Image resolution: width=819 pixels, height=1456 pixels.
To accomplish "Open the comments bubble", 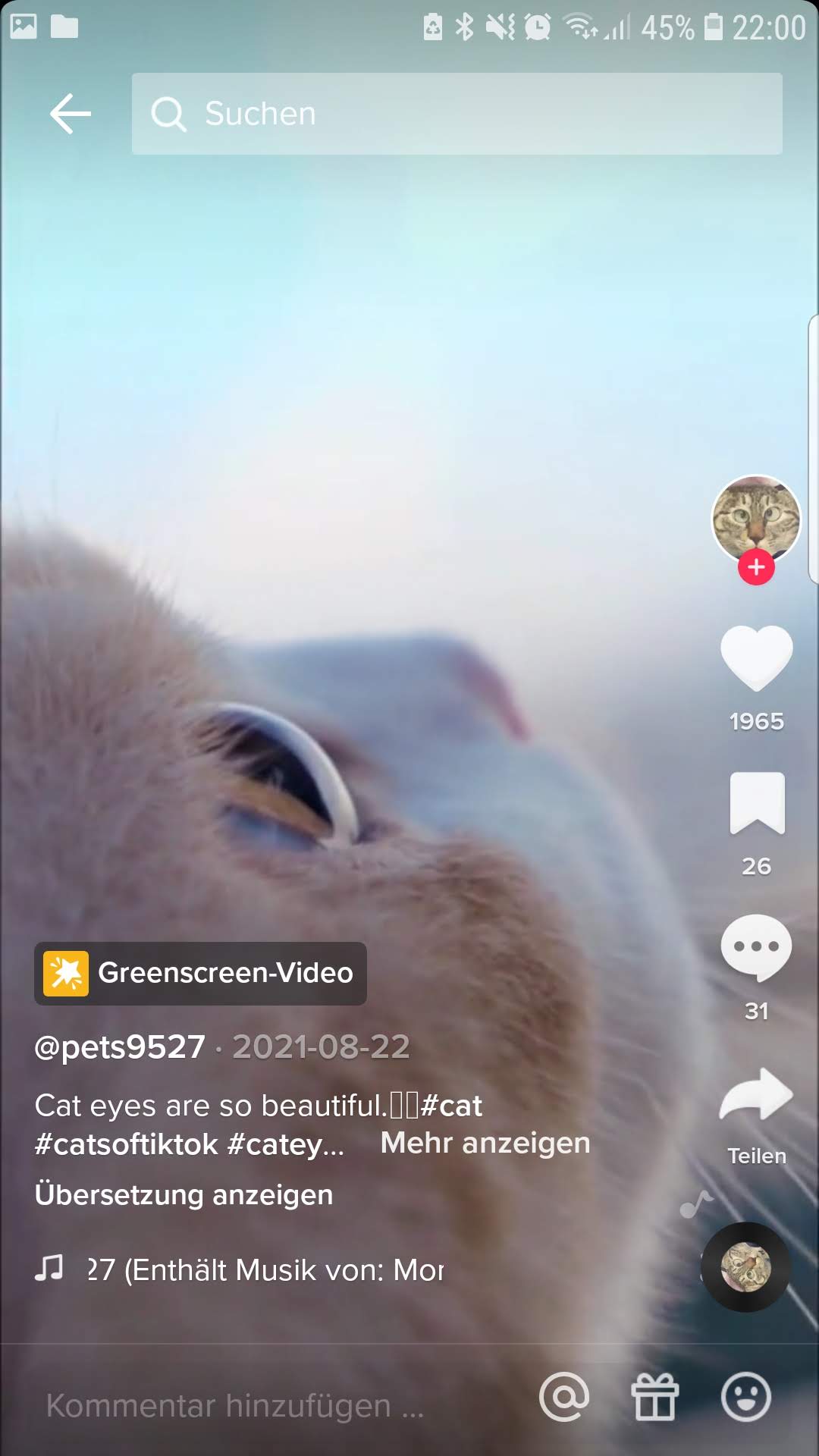I will tap(756, 948).
